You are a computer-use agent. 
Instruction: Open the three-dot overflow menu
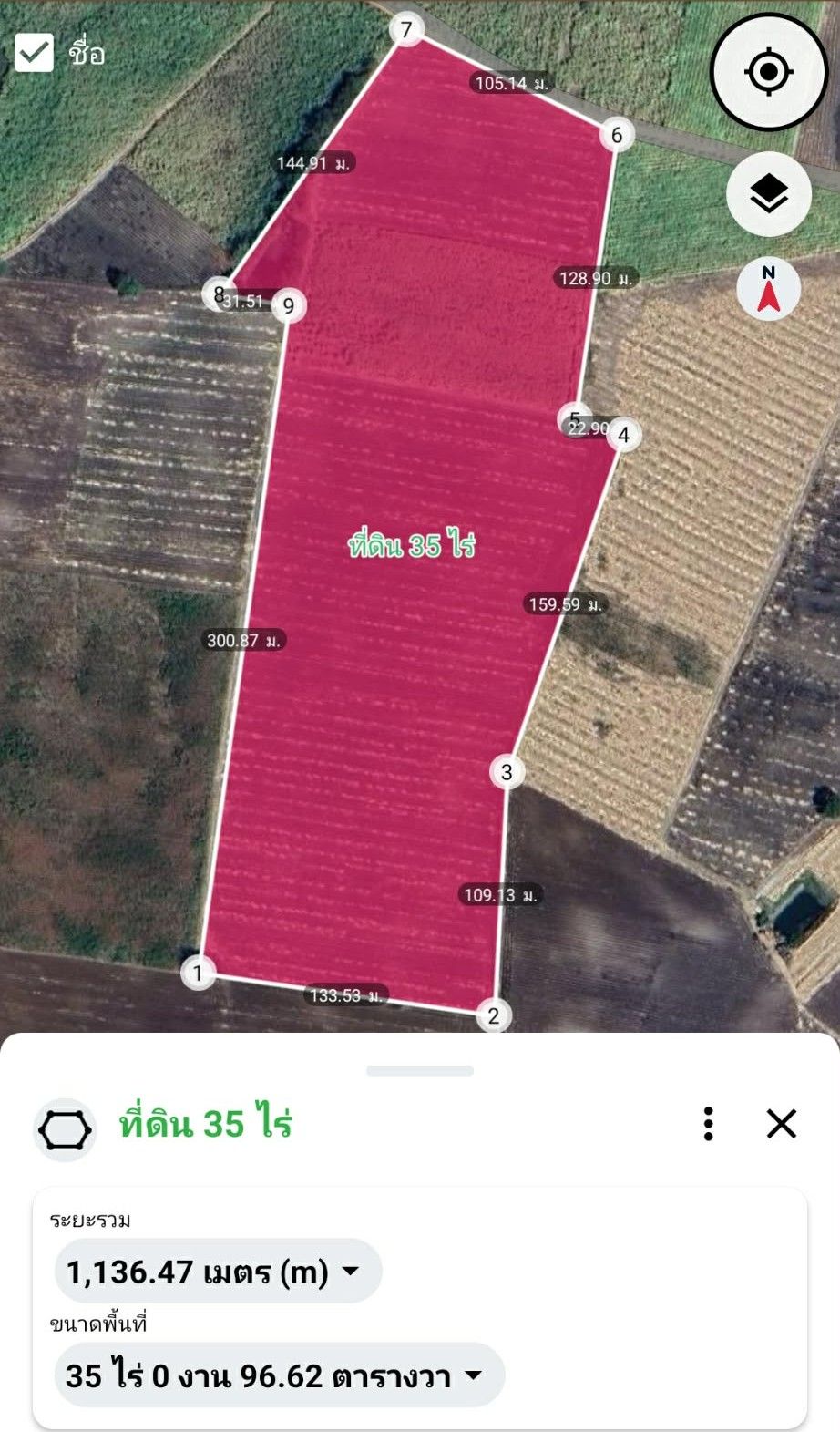708,1124
